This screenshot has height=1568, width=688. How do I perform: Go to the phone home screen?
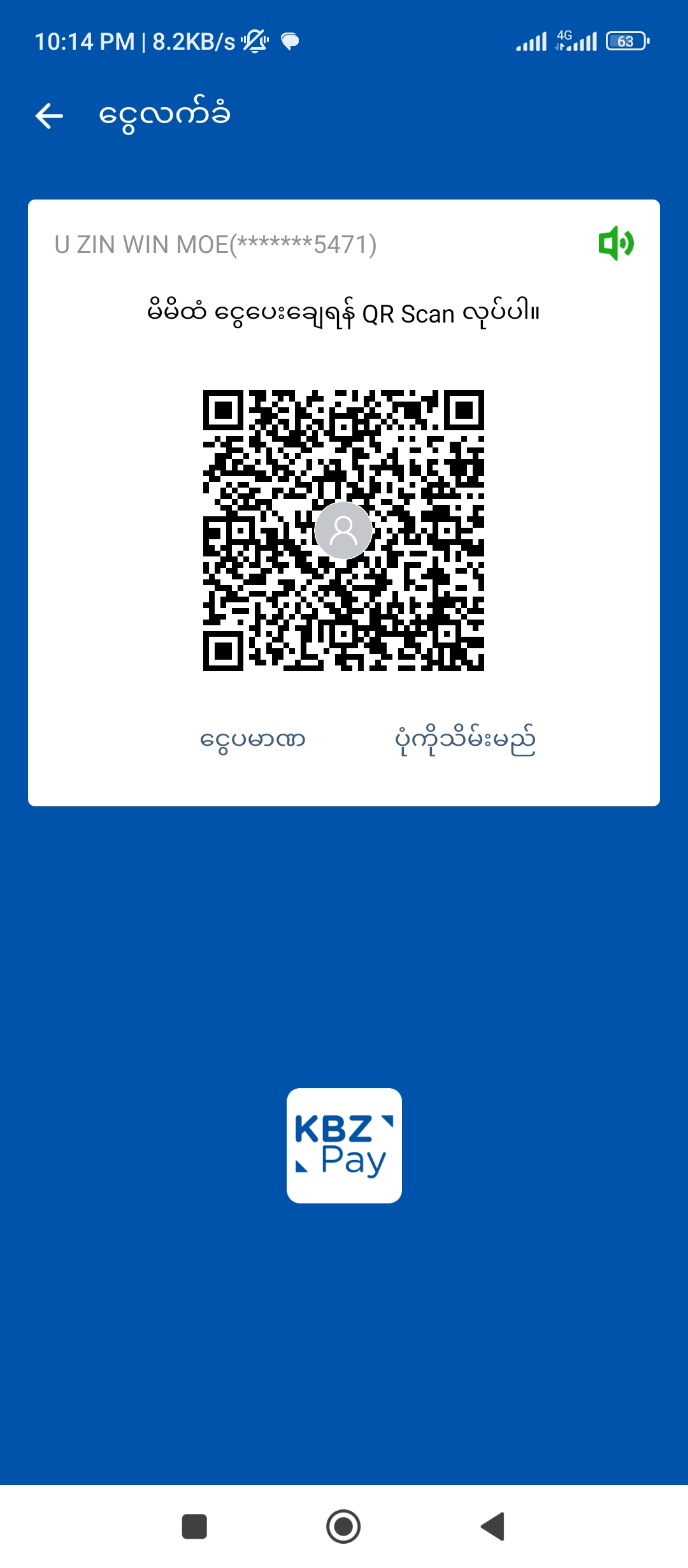343,1526
